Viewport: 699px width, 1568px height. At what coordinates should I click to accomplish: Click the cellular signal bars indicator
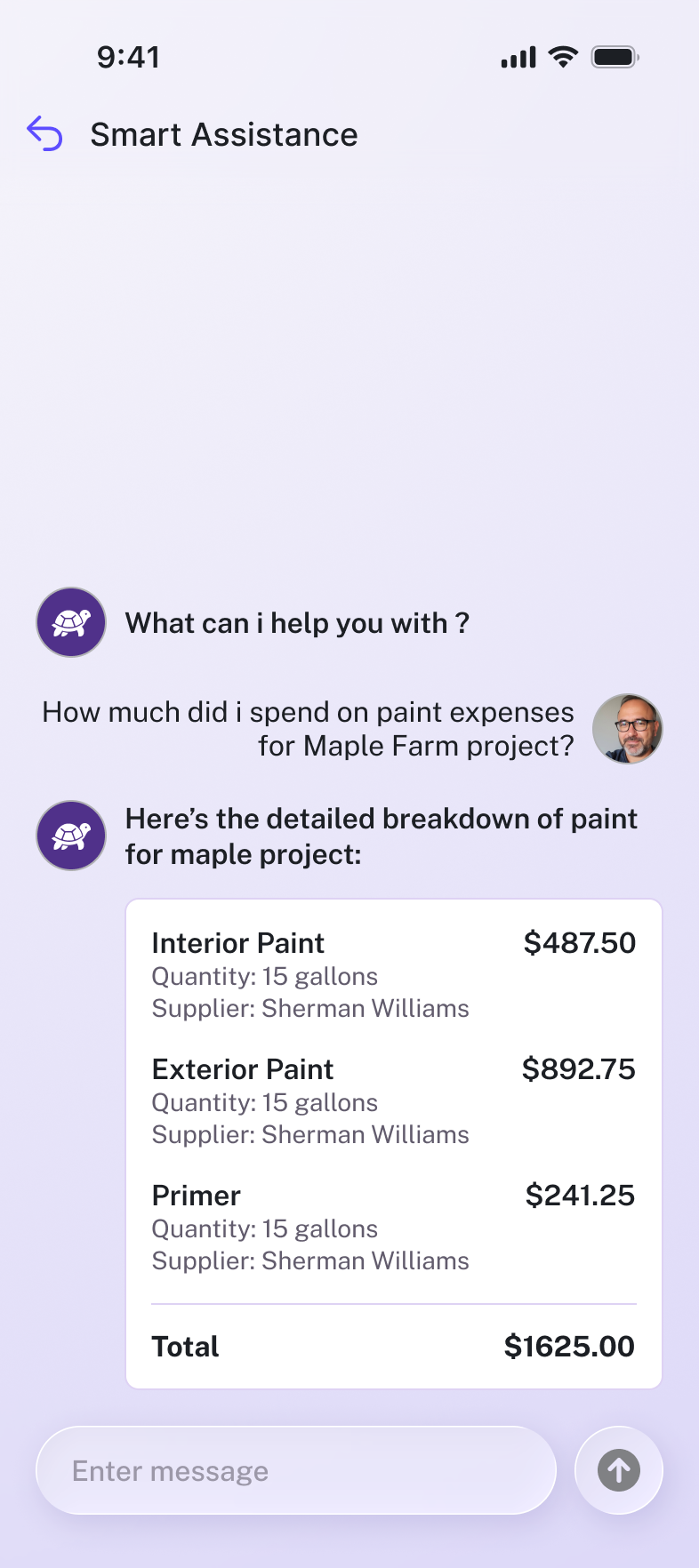point(518,56)
